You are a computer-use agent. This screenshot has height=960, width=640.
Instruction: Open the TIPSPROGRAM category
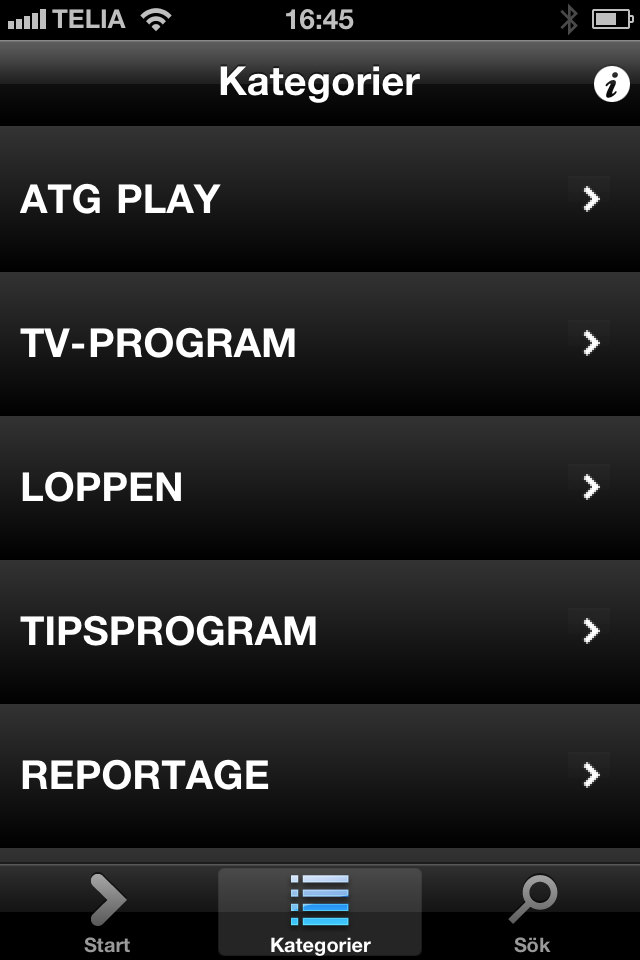pyautogui.click(x=320, y=631)
